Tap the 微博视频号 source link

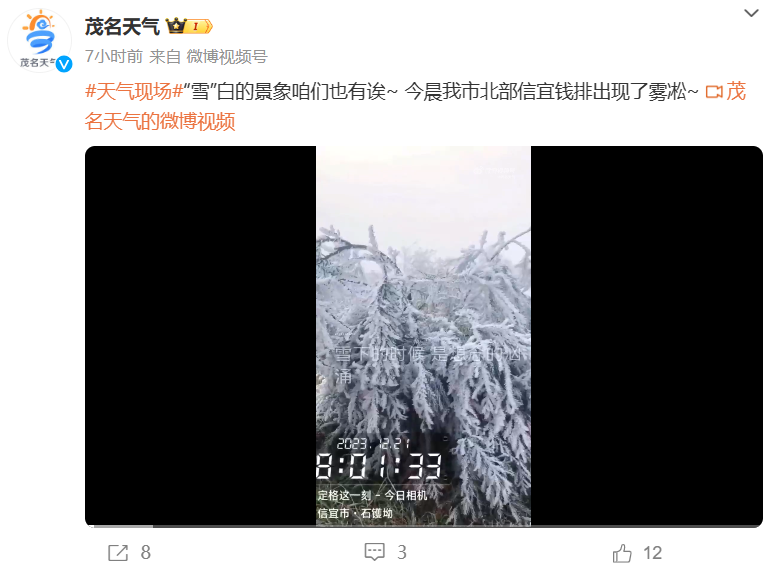(226, 56)
